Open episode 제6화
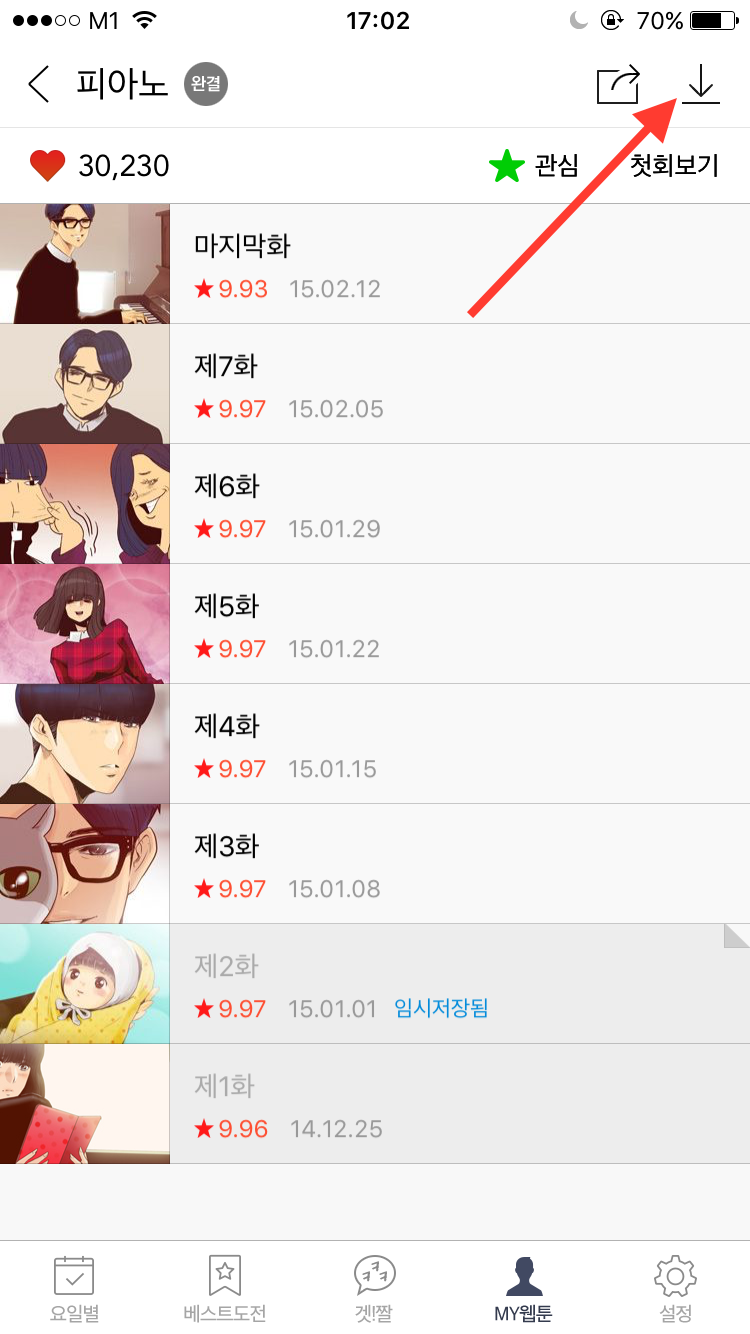The width and height of the screenshot is (750, 1334). pos(375,504)
